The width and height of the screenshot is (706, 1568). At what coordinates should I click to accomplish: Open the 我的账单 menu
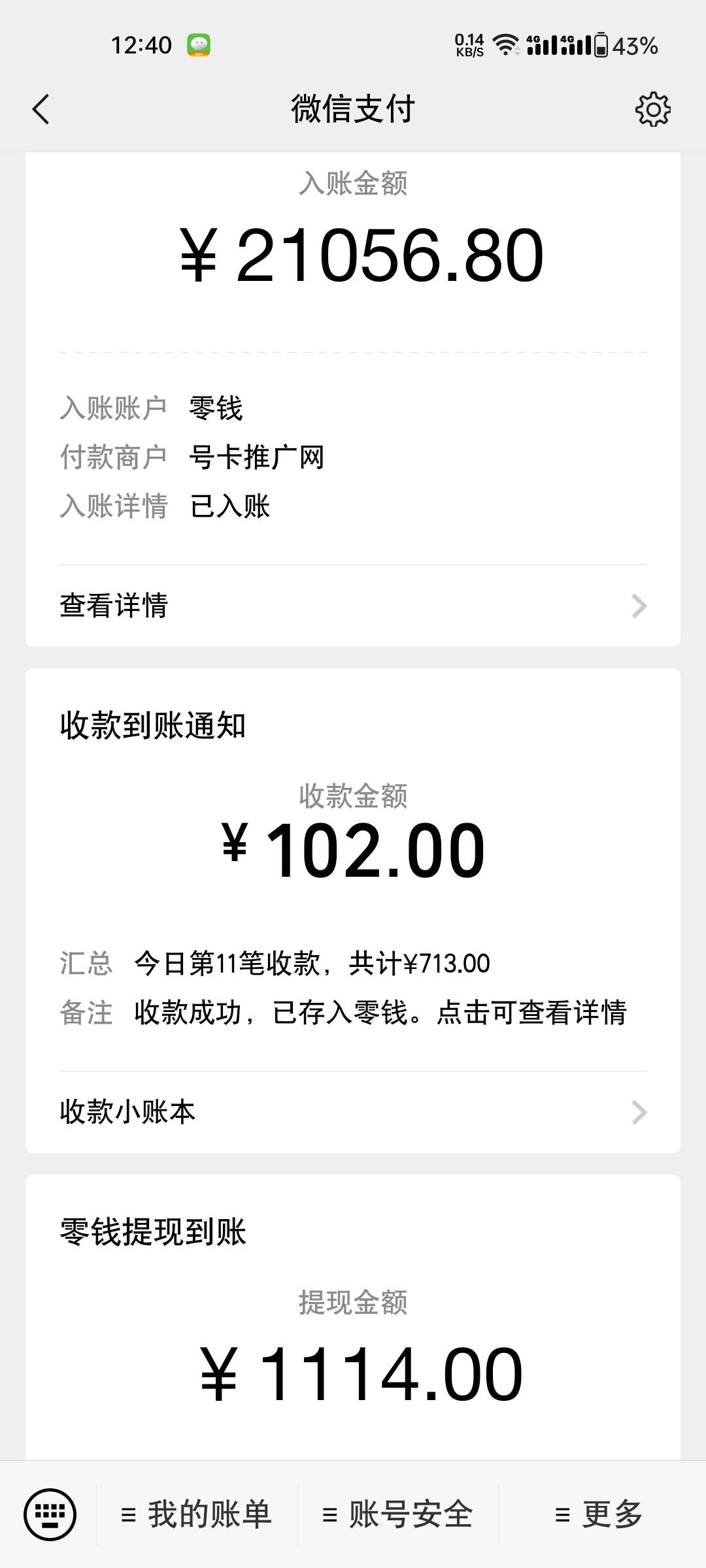tap(197, 1514)
